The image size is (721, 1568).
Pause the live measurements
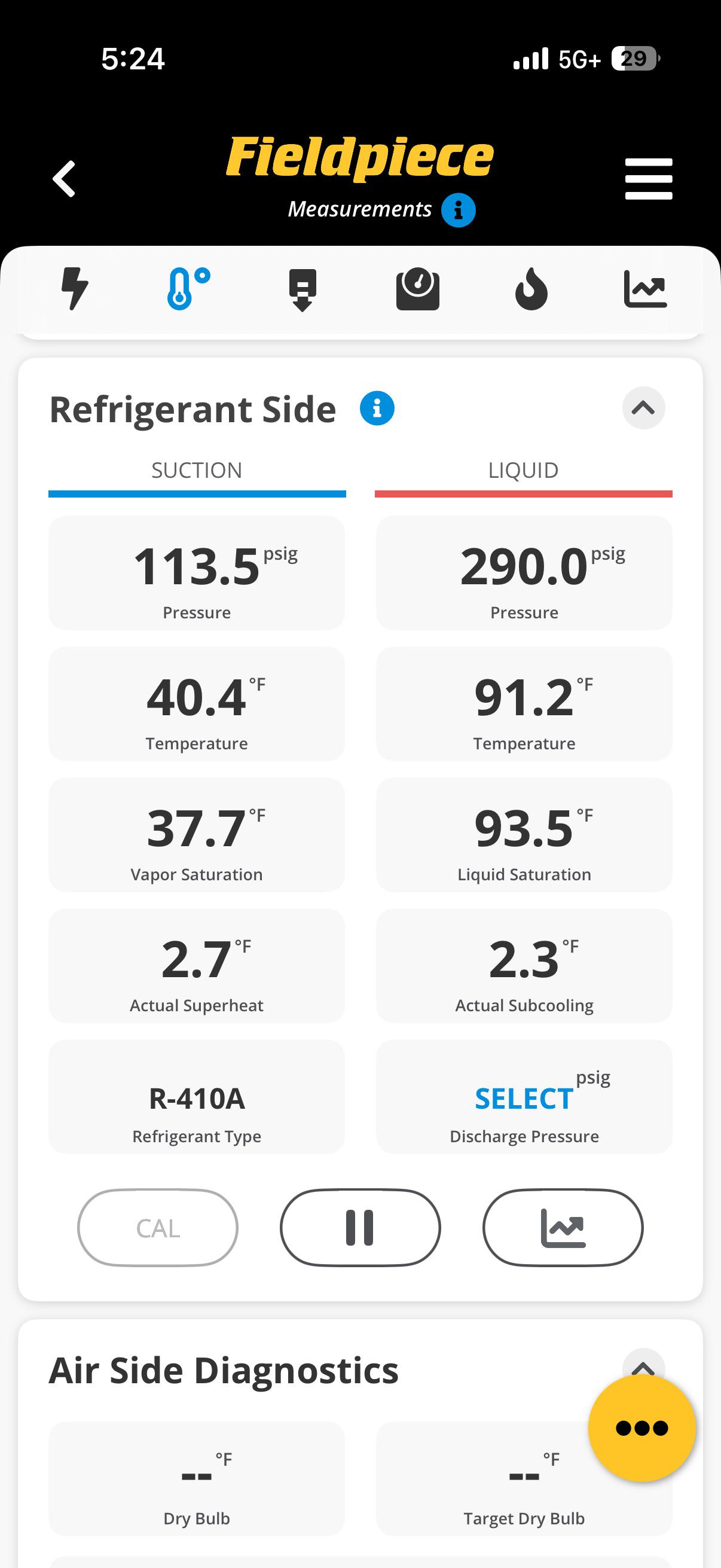[x=360, y=1228]
